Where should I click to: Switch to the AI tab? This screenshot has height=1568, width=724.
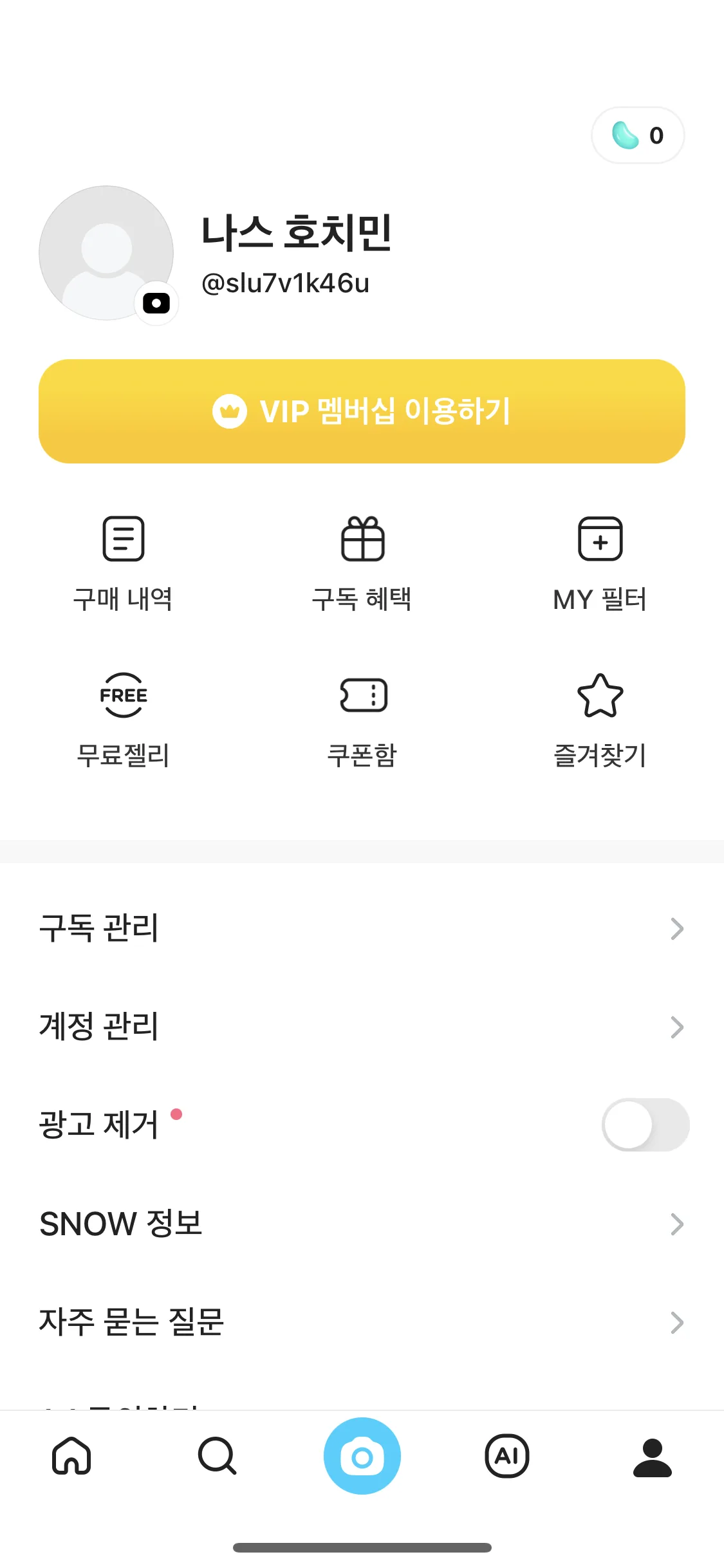coord(507,1456)
